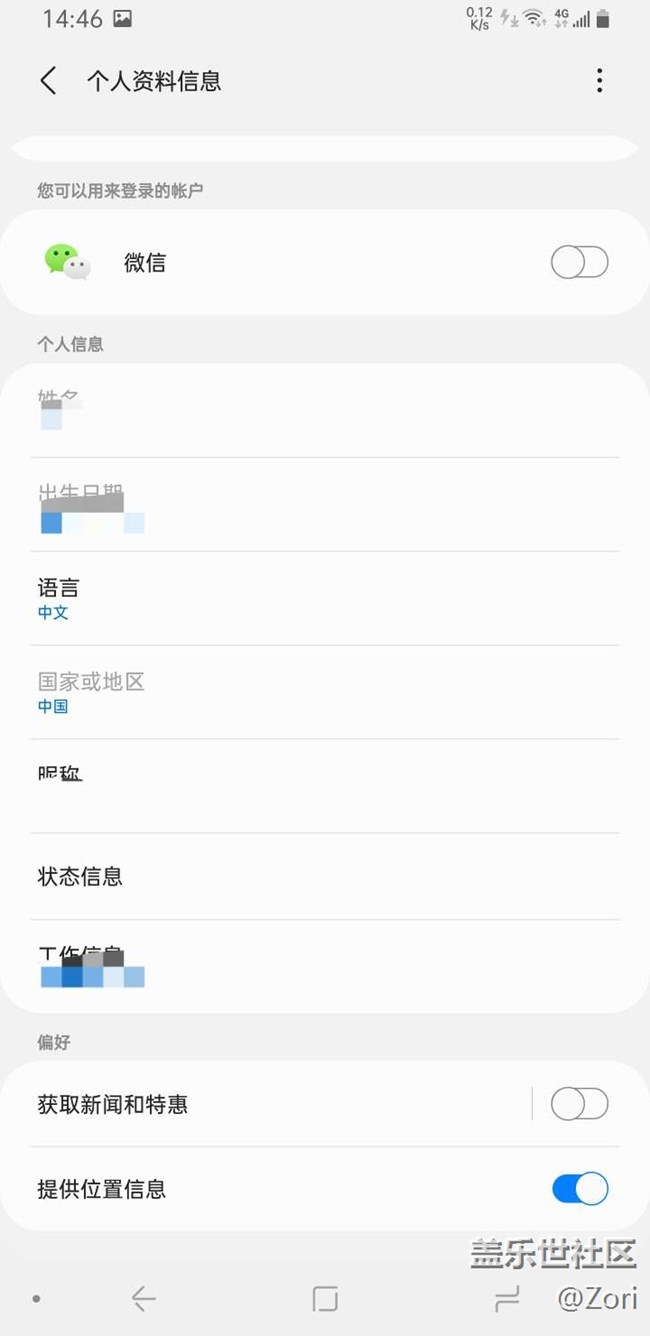Open the 姓名 row
Viewport: 650px width, 1336px height.
[324, 411]
